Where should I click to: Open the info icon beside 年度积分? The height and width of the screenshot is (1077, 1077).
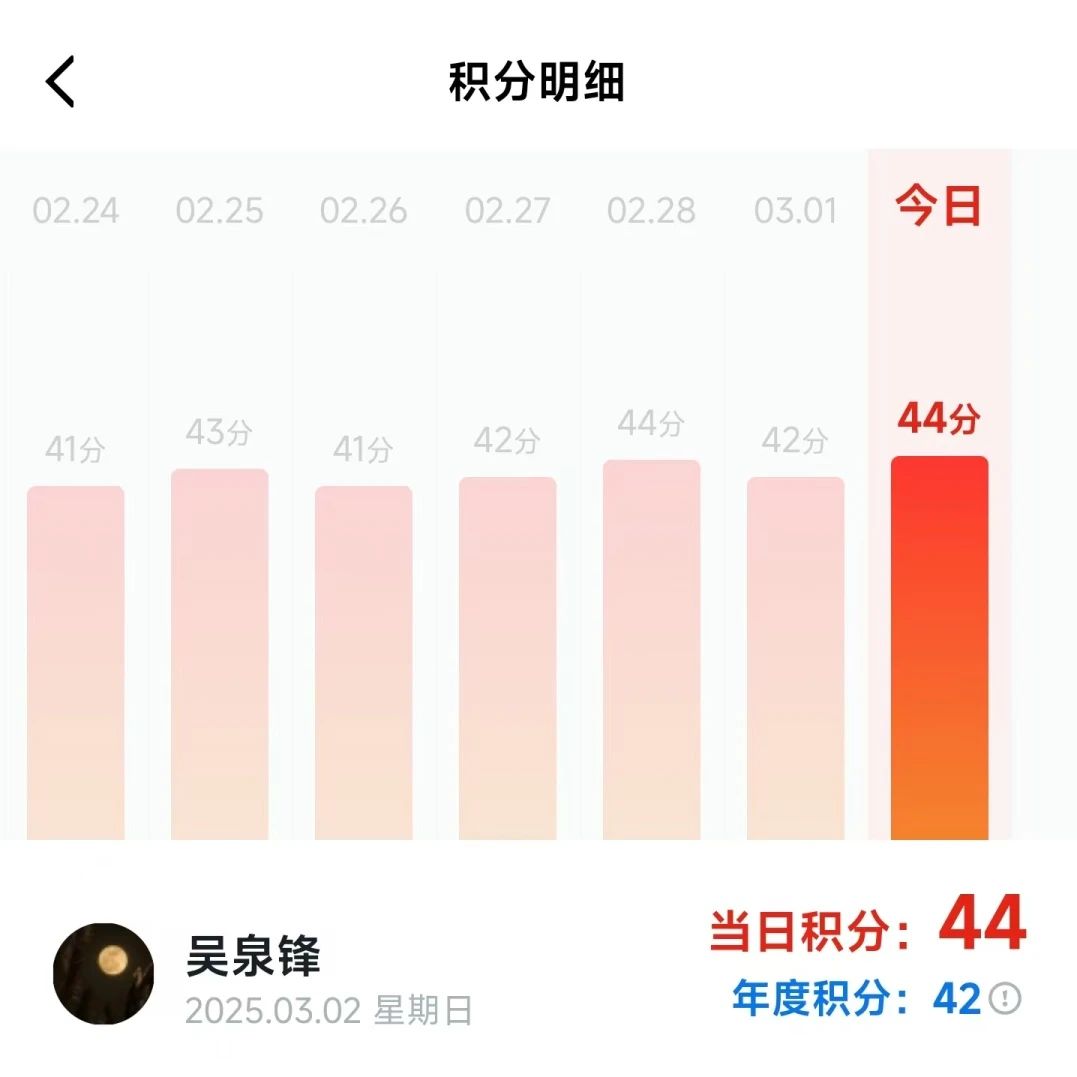coord(1005,998)
